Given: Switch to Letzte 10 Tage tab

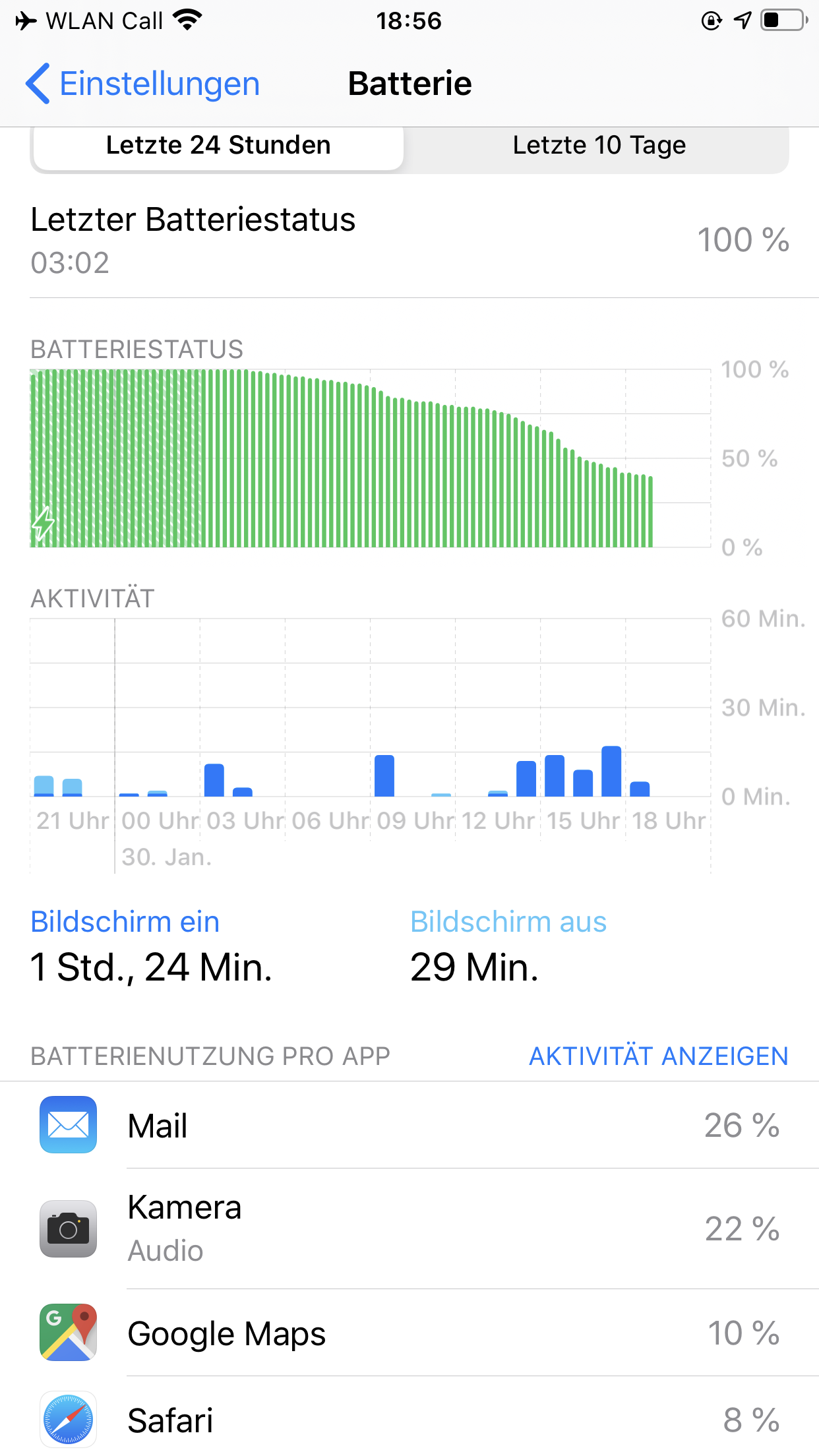Looking at the screenshot, I should (x=599, y=146).
